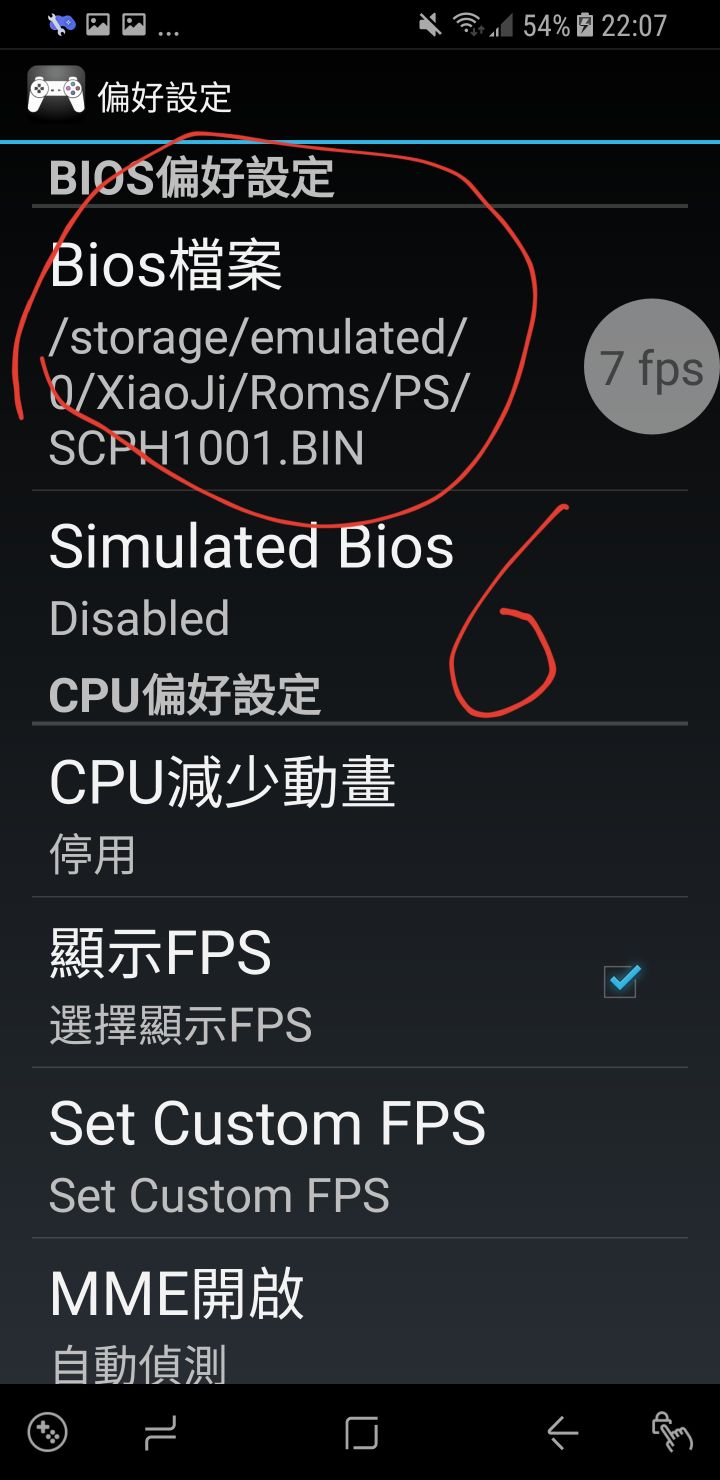
Task: Toggle the 顯示FPS checkbox
Action: [x=620, y=982]
